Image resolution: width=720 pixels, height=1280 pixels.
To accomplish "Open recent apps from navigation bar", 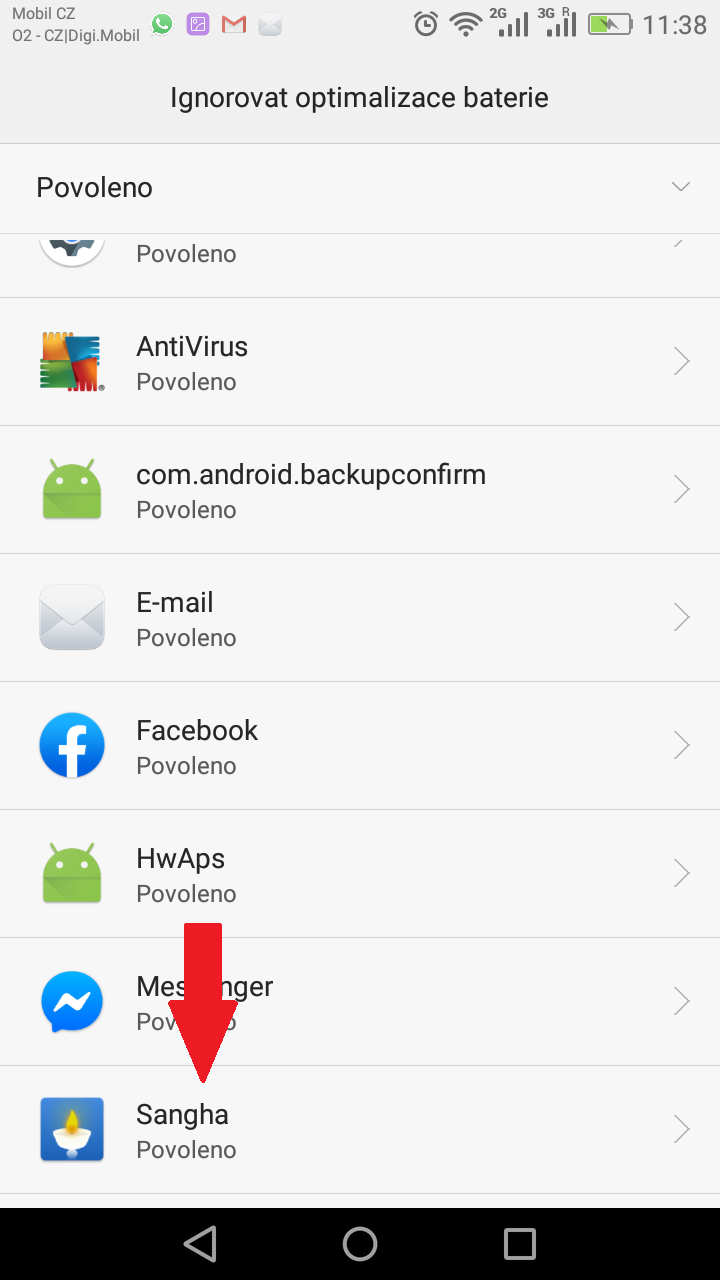I will (520, 1244).
